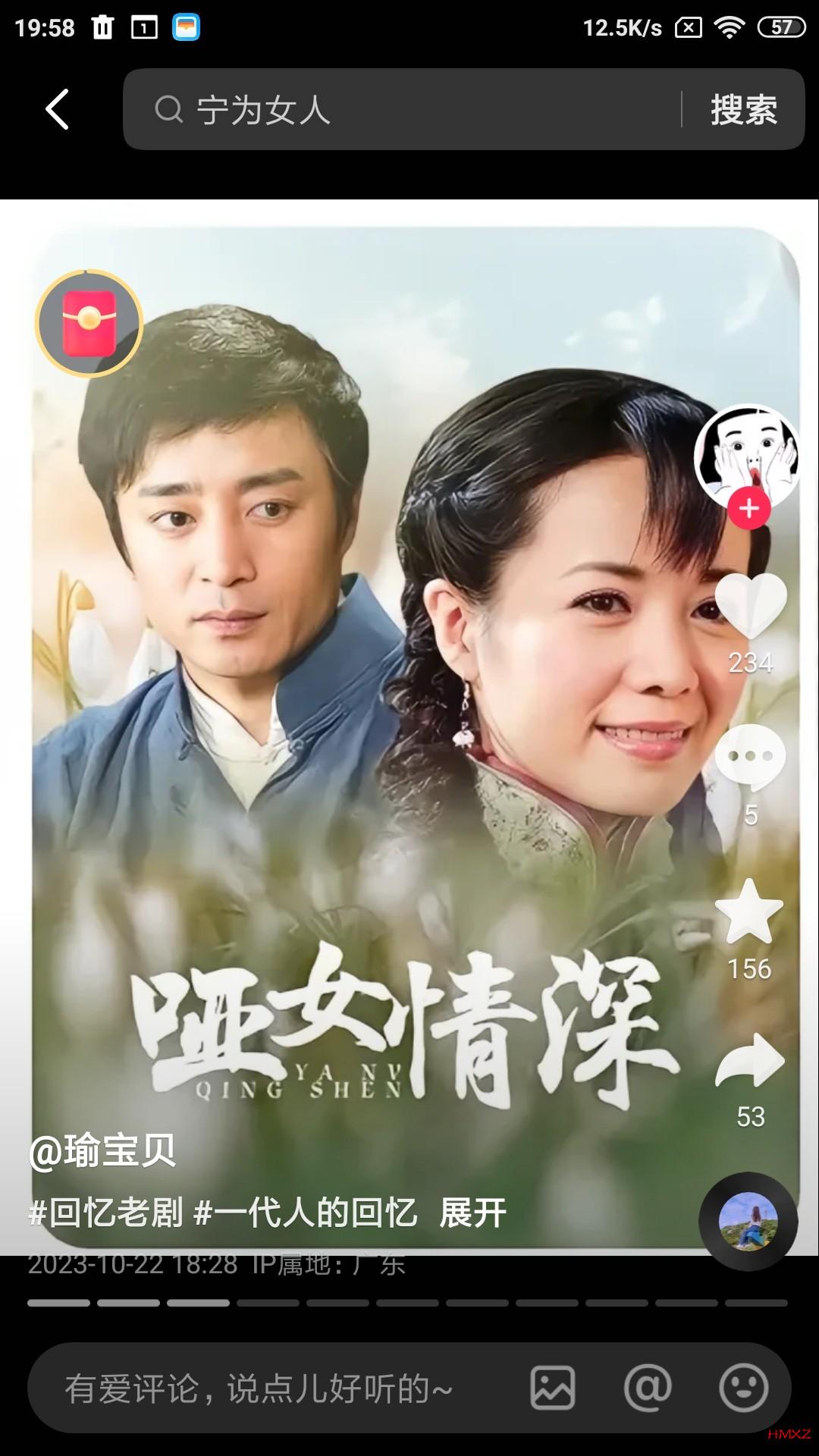Open the spinning music disc
The image size is (819, 1456).
pyautogui.click(x=748, y=1222)
